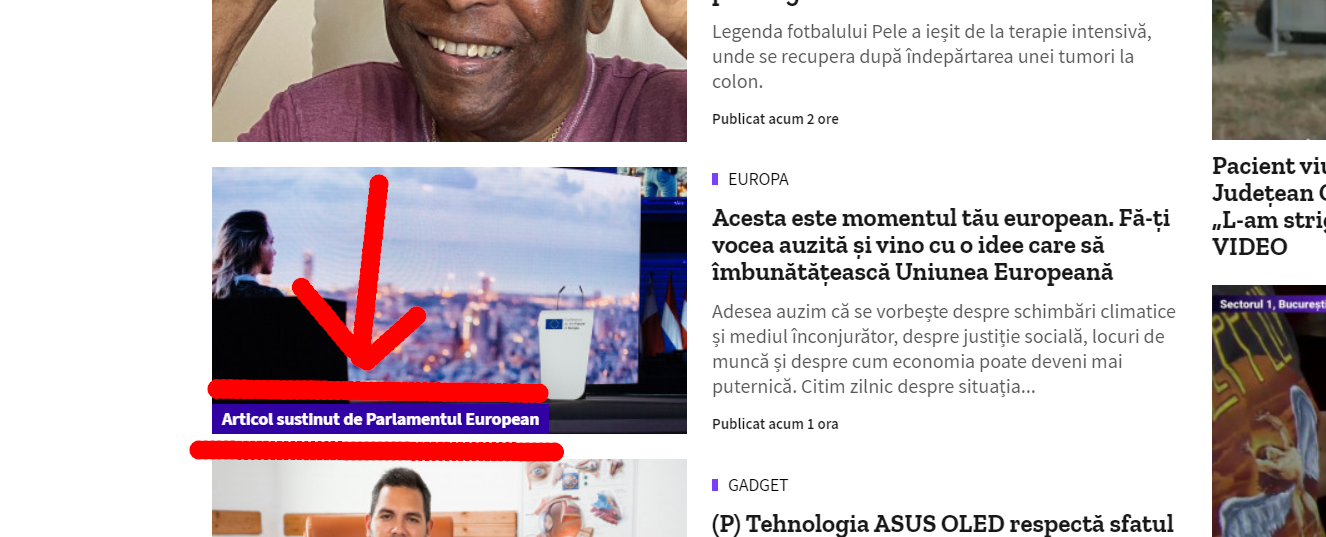
Task: Open the 'Pacient viu' headline in sidebar
Action: tap(1268, 206)
